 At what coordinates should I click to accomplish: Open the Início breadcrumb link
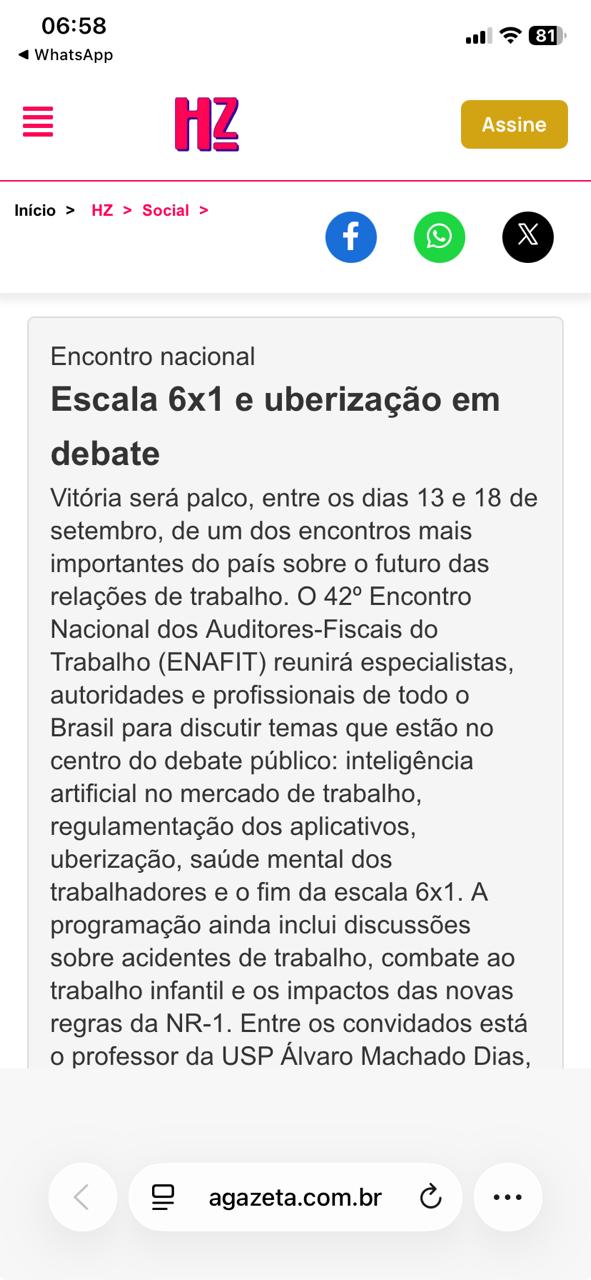35,210
